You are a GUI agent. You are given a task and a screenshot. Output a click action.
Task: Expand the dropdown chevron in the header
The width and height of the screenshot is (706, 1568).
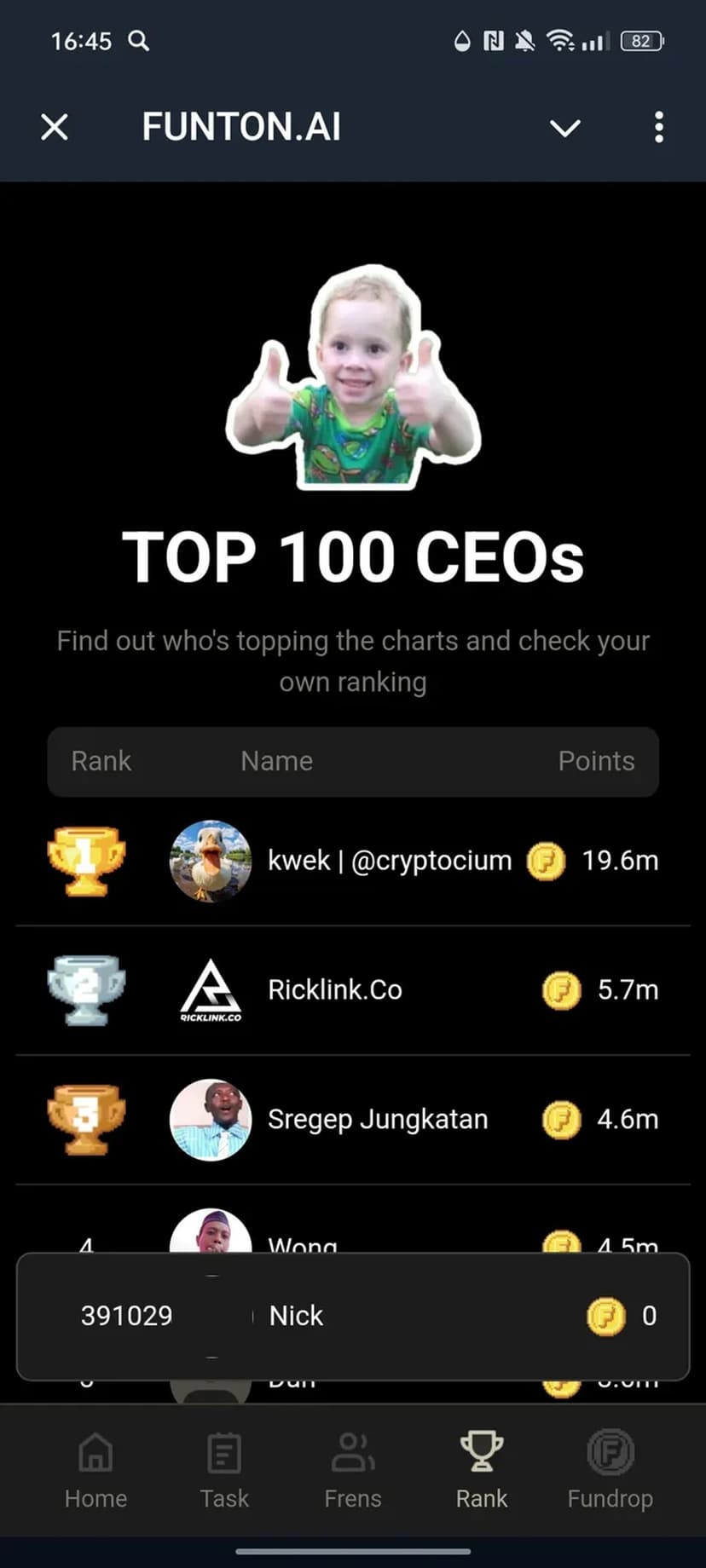(564, 128)
